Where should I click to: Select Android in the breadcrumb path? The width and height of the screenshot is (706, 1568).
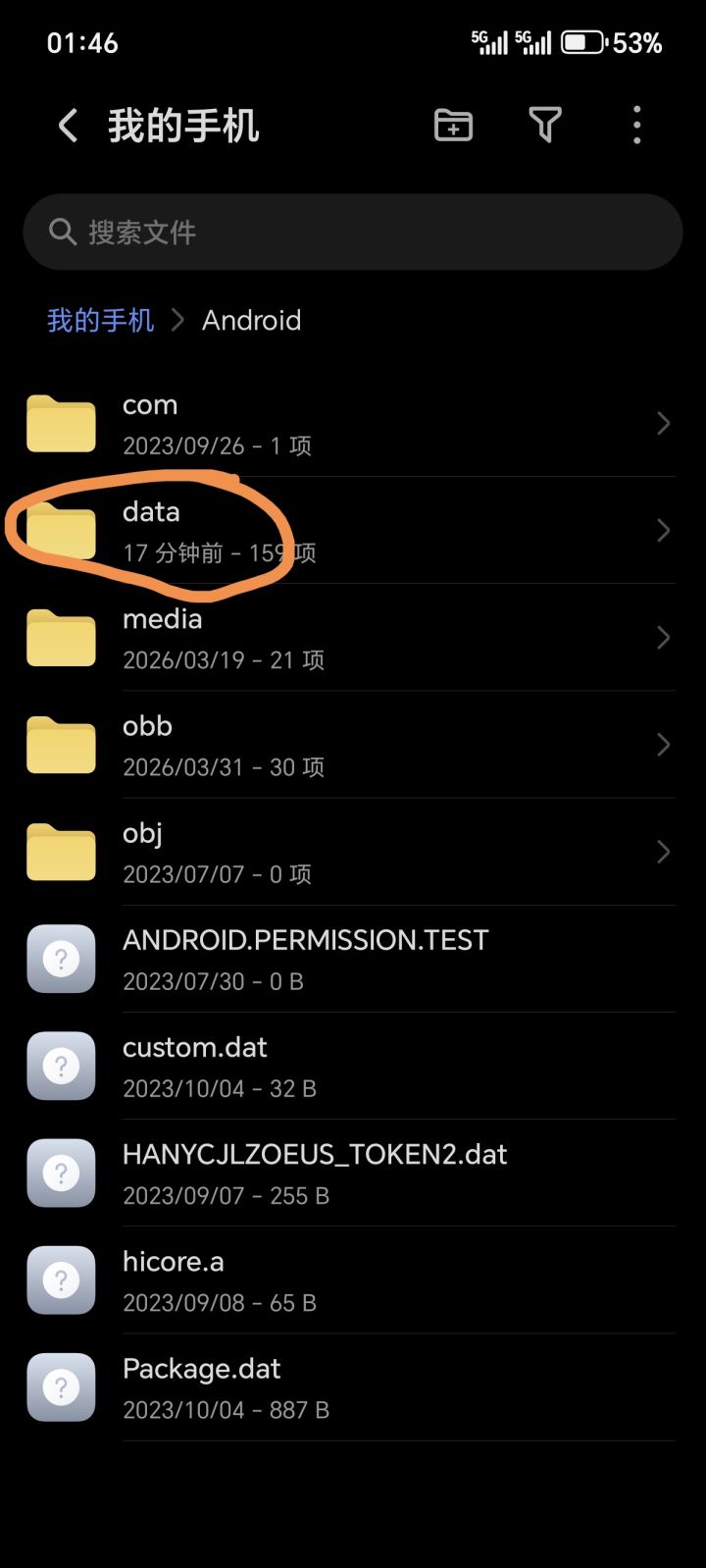point(252,320)
